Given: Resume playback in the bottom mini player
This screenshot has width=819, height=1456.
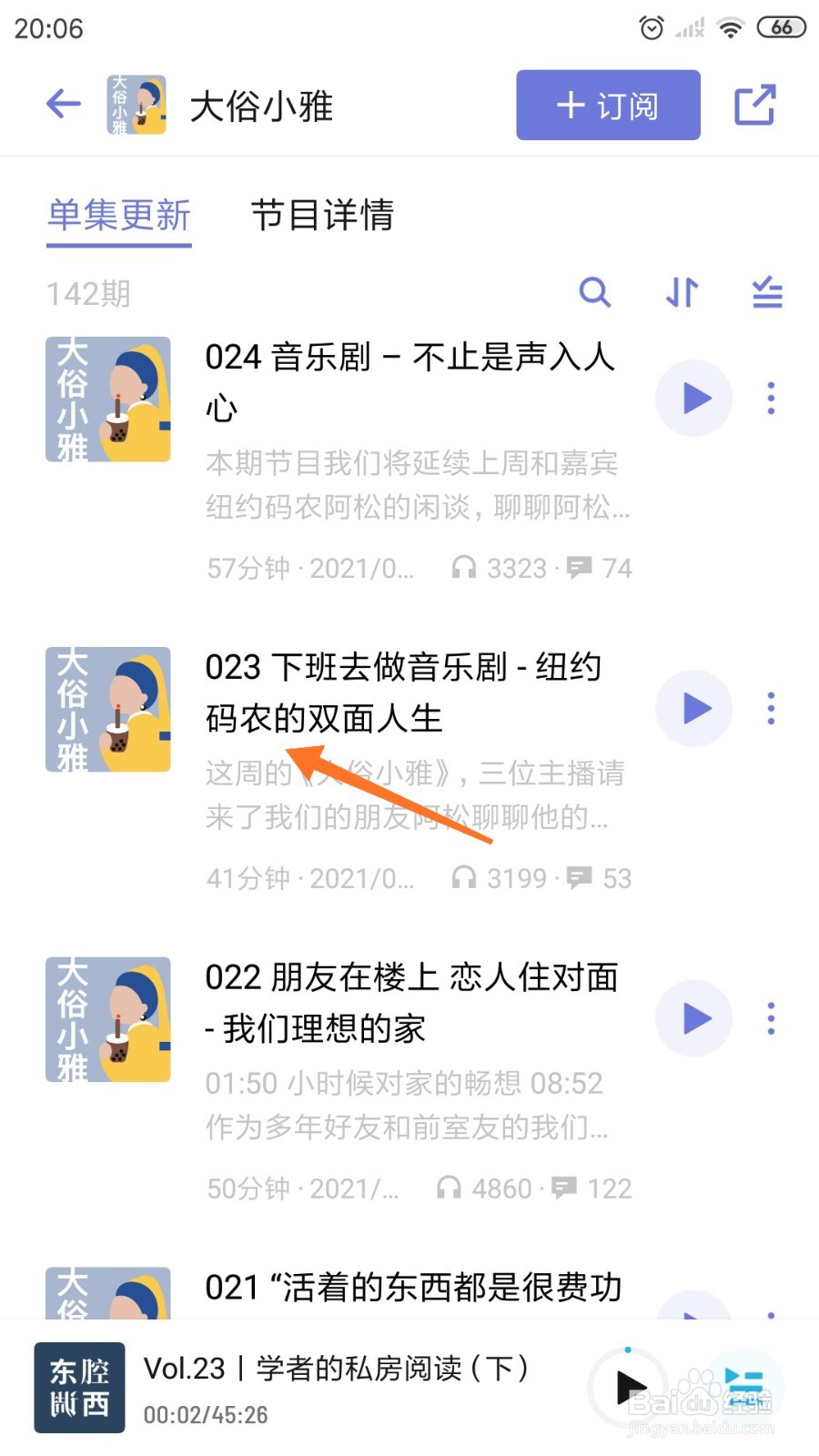Looking at the screenshot, I should (x=630, y=1386).
